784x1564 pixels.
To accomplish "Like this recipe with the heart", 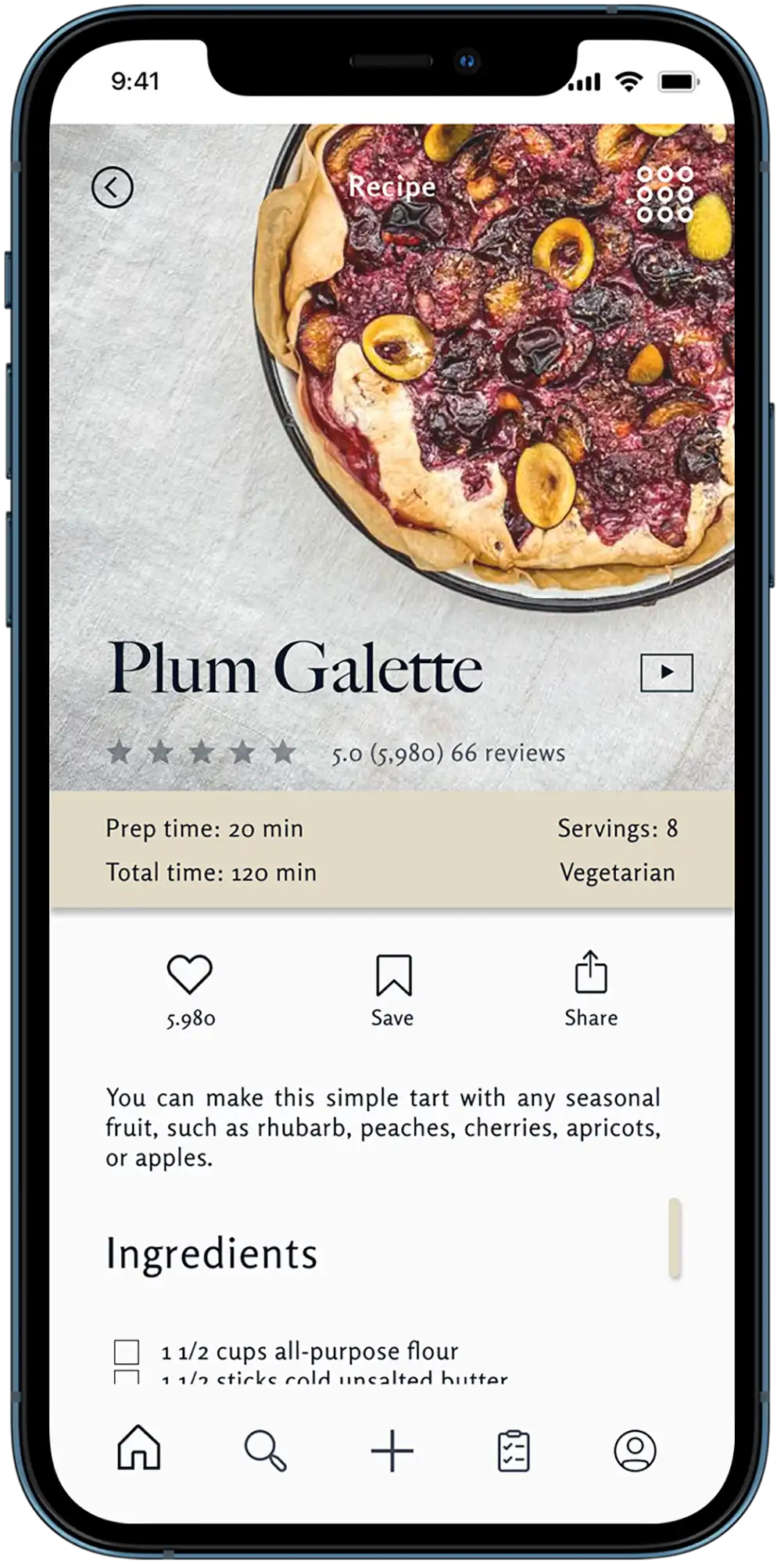I will point(190,974).
